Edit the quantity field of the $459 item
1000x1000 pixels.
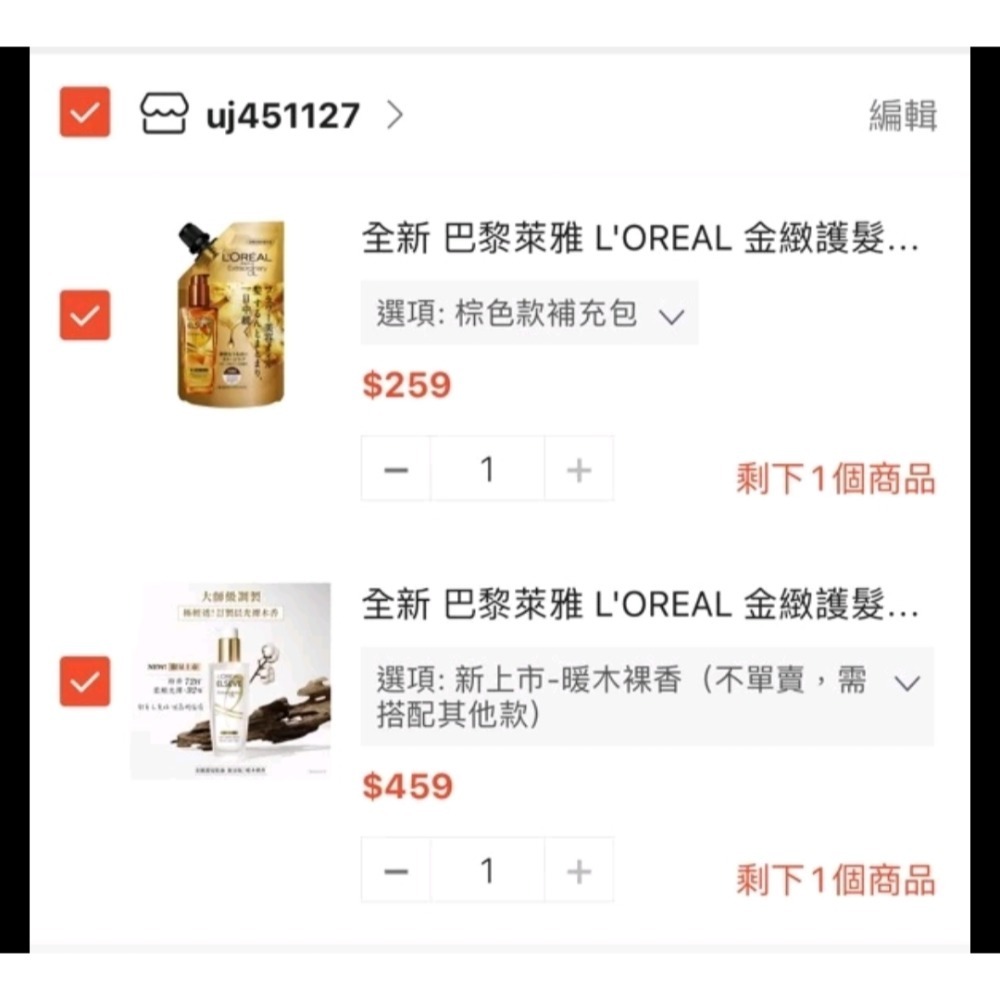[x=487, y=871]
